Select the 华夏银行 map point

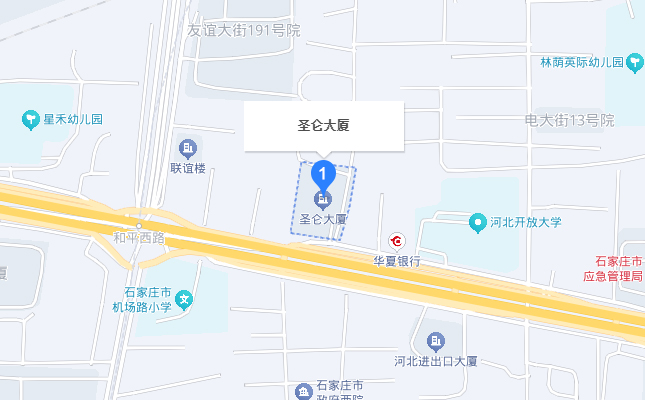point(396,241)
